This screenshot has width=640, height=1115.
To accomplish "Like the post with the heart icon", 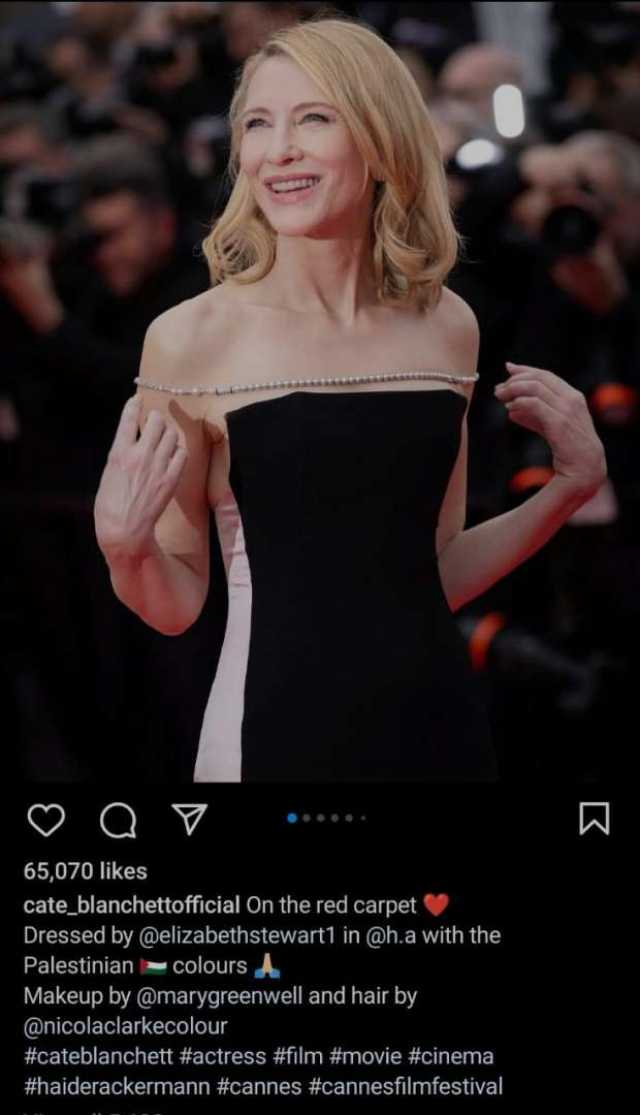I will [x=45, y=820].
